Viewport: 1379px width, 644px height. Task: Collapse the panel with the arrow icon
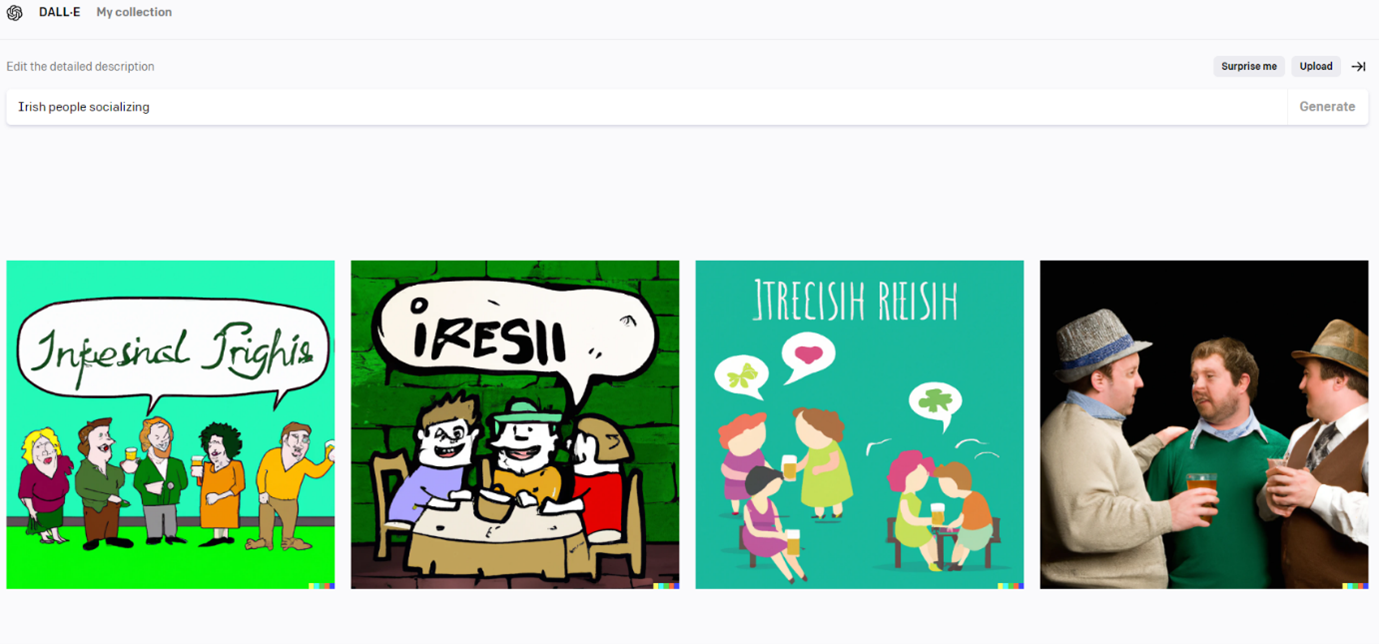coord(1358,66)
